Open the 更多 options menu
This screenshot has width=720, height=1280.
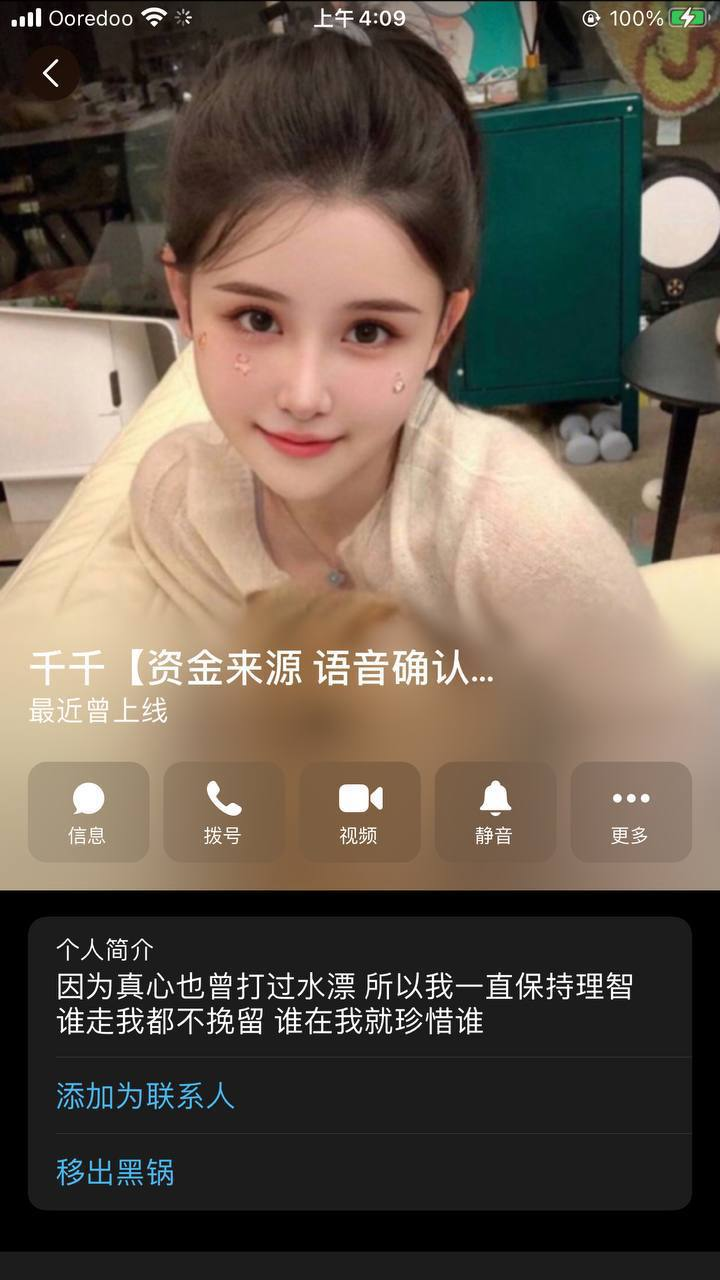[x=631, y=812]
